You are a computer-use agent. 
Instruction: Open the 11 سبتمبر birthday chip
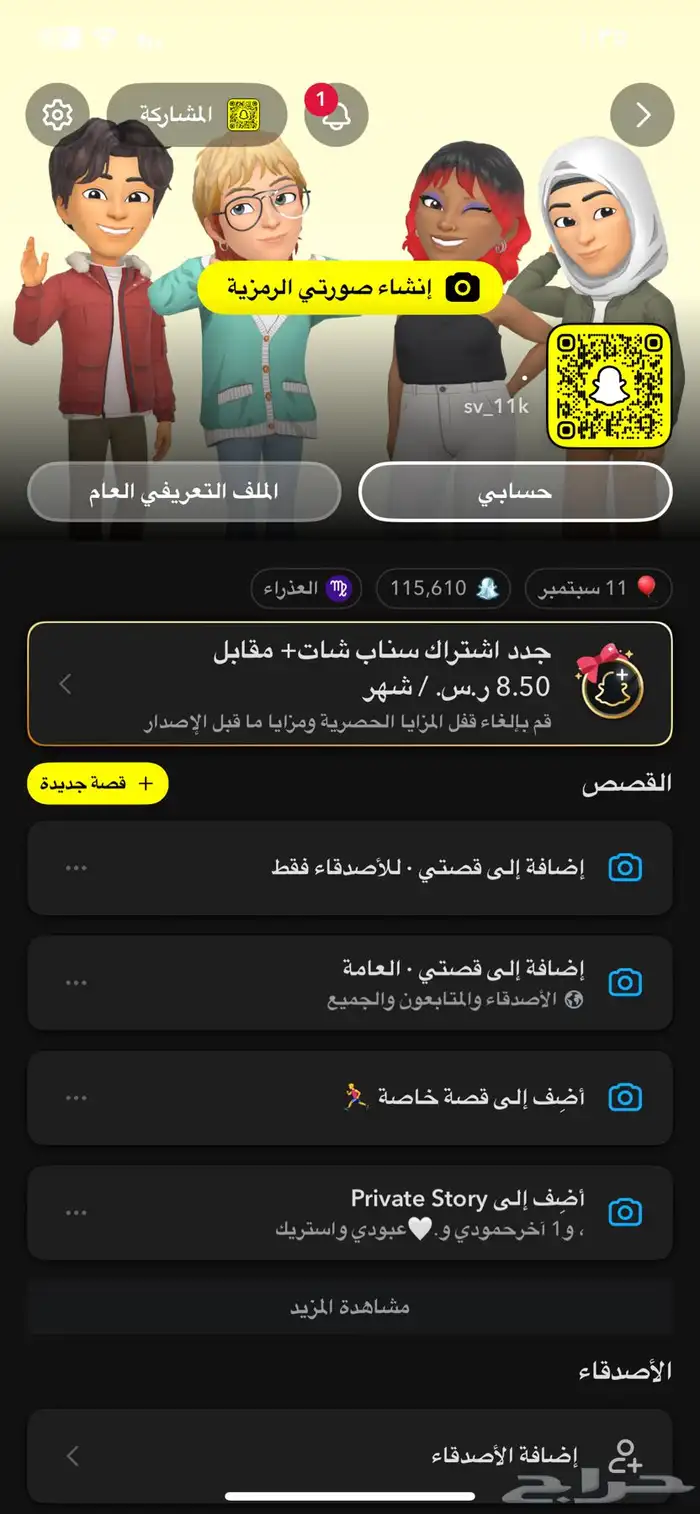(599, 588)
